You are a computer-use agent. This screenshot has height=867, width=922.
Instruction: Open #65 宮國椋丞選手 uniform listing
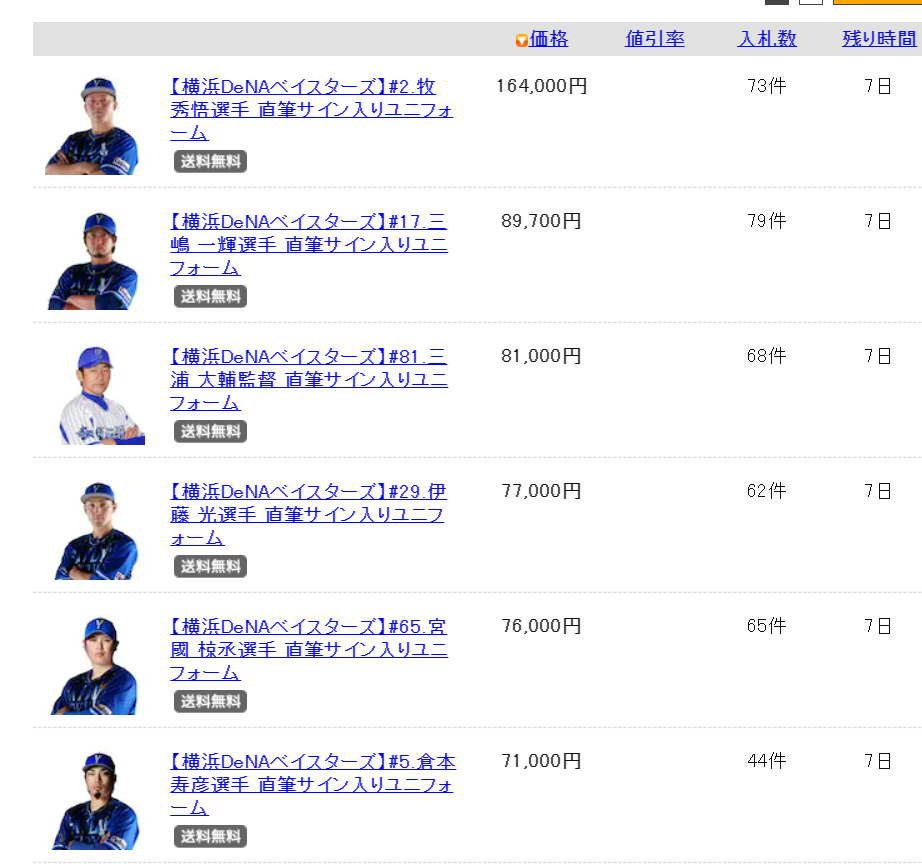click(x=309, y=650)
